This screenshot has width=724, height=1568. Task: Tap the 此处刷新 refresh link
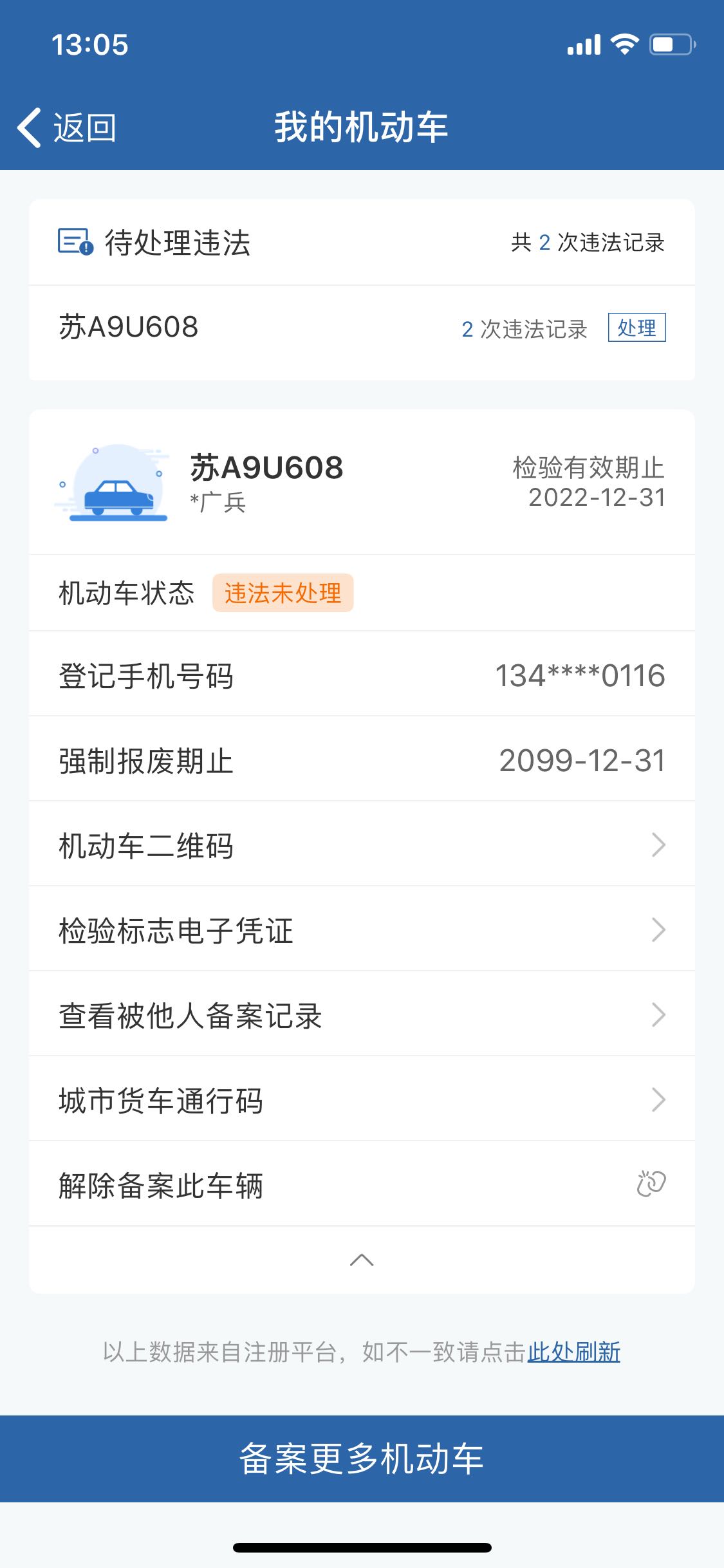coord(574,1352)
